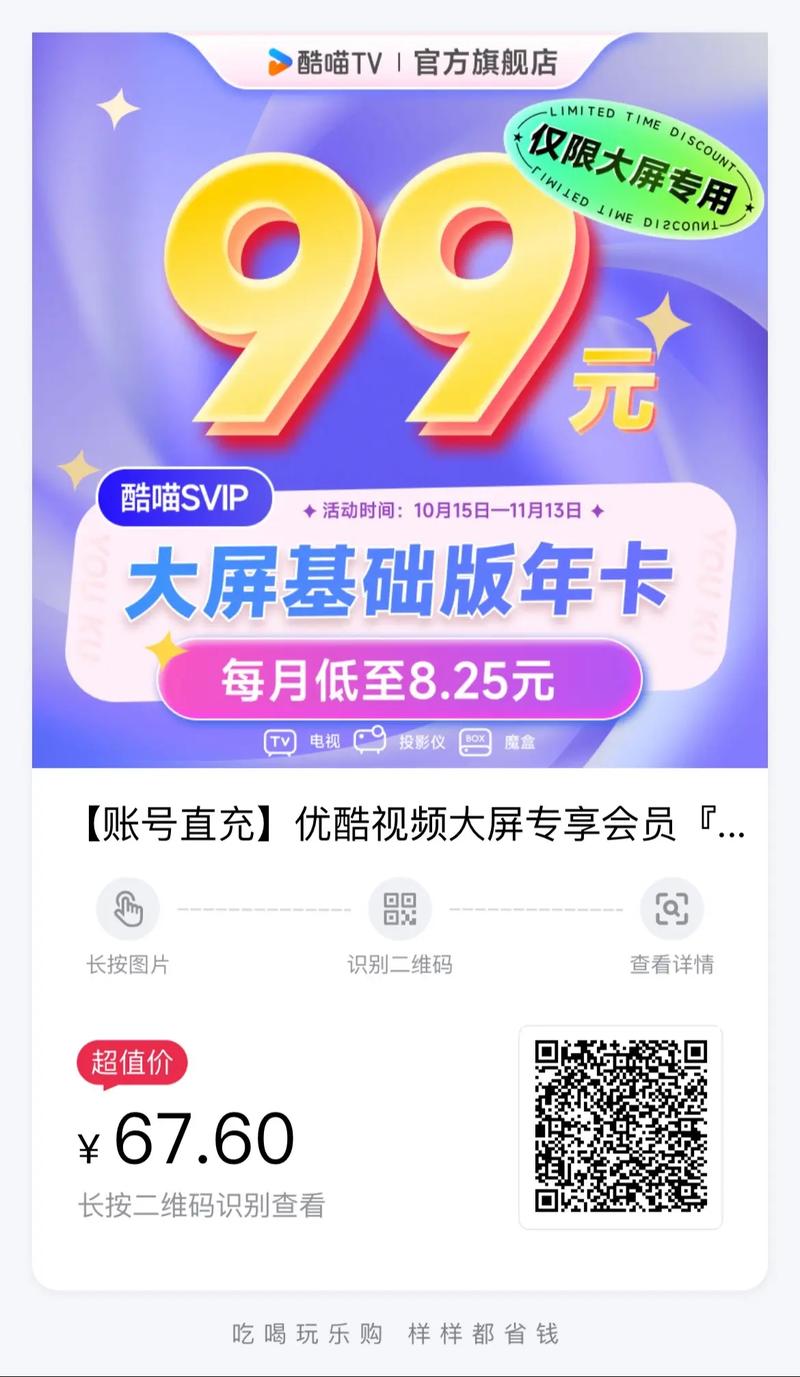Open the 【账号直充】优酷视频 product title
800x1377 pixels.
(x=400, y=823)
